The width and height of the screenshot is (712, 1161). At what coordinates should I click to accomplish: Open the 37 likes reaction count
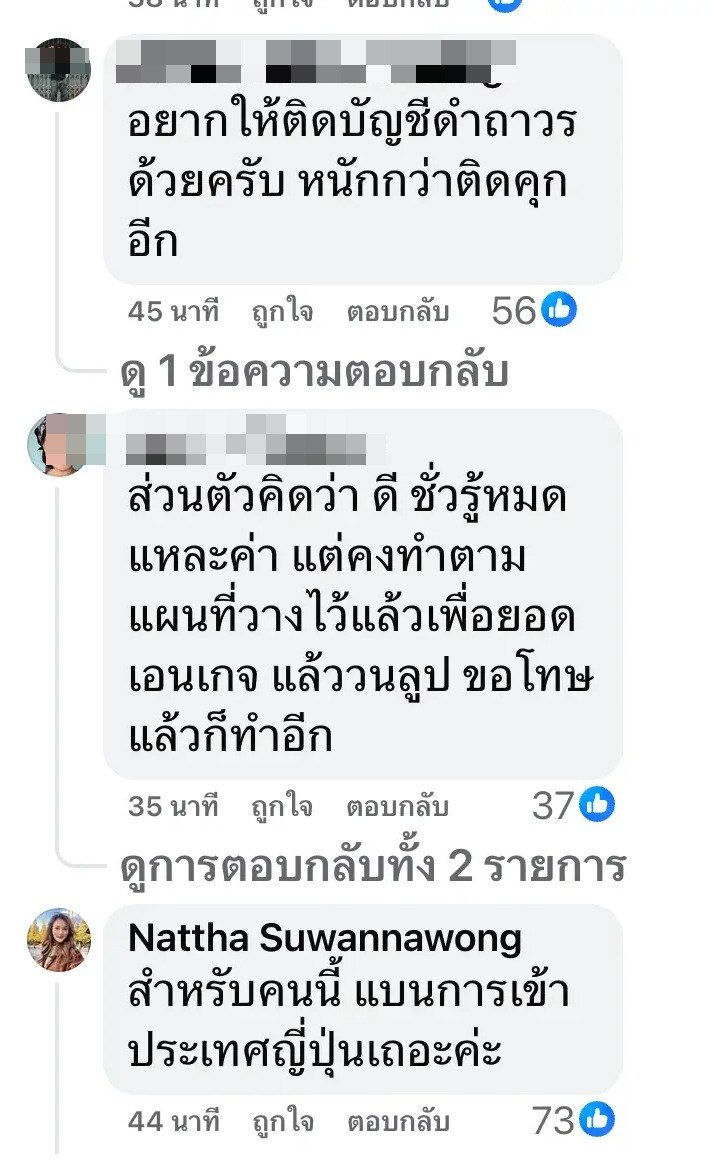pos(572,806)
